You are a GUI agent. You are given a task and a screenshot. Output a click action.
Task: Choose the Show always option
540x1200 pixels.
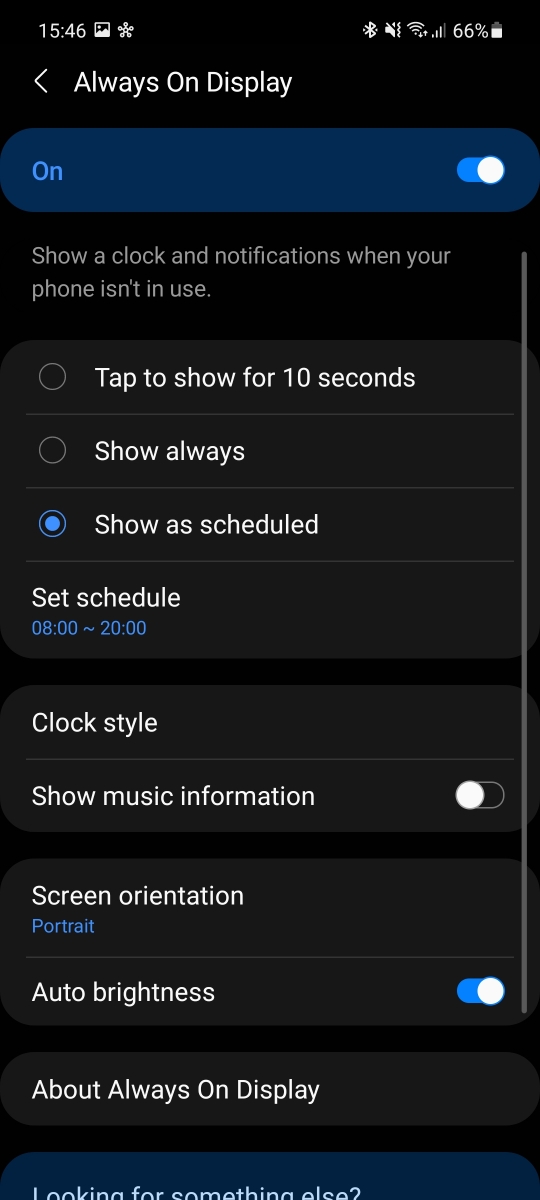click(264, 451)
